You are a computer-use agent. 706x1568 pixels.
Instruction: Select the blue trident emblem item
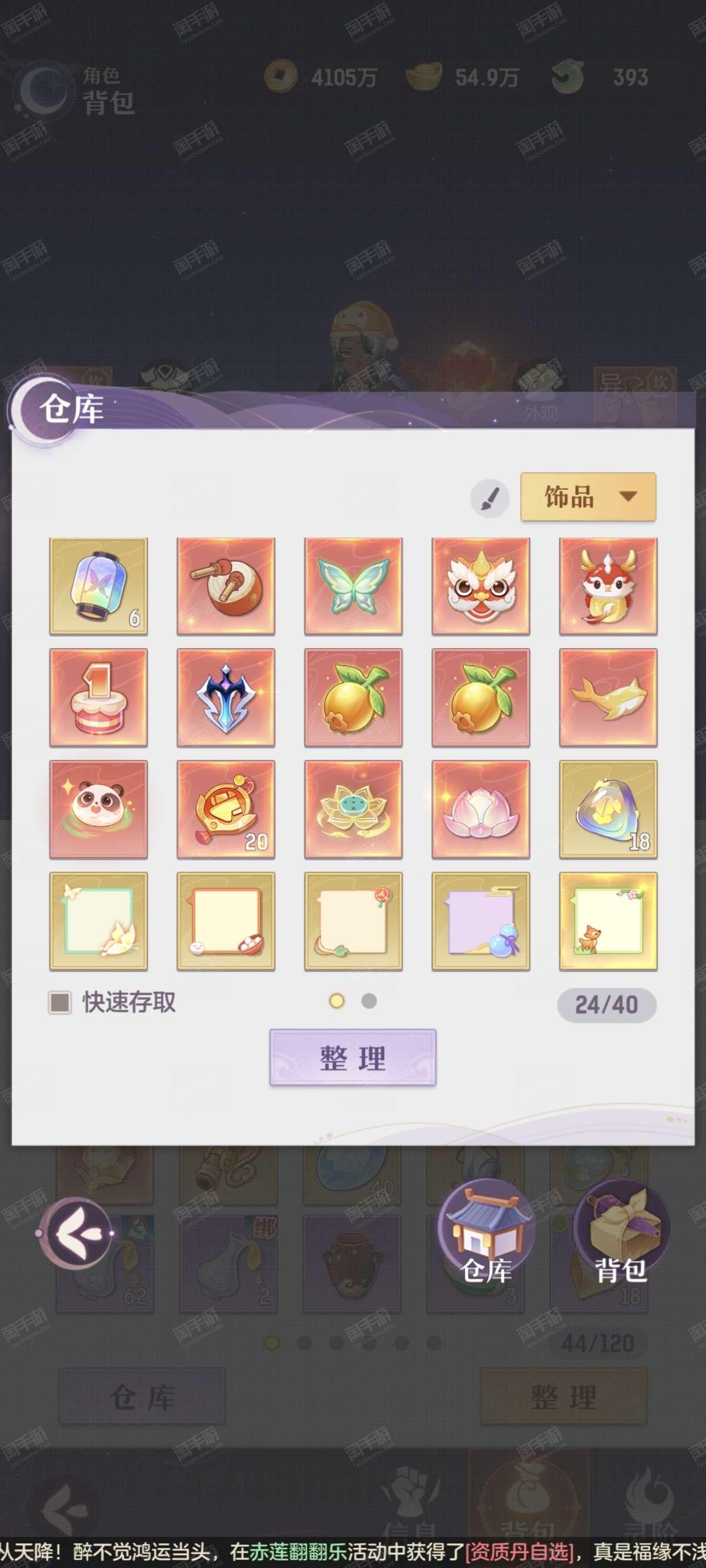[226, 697]
